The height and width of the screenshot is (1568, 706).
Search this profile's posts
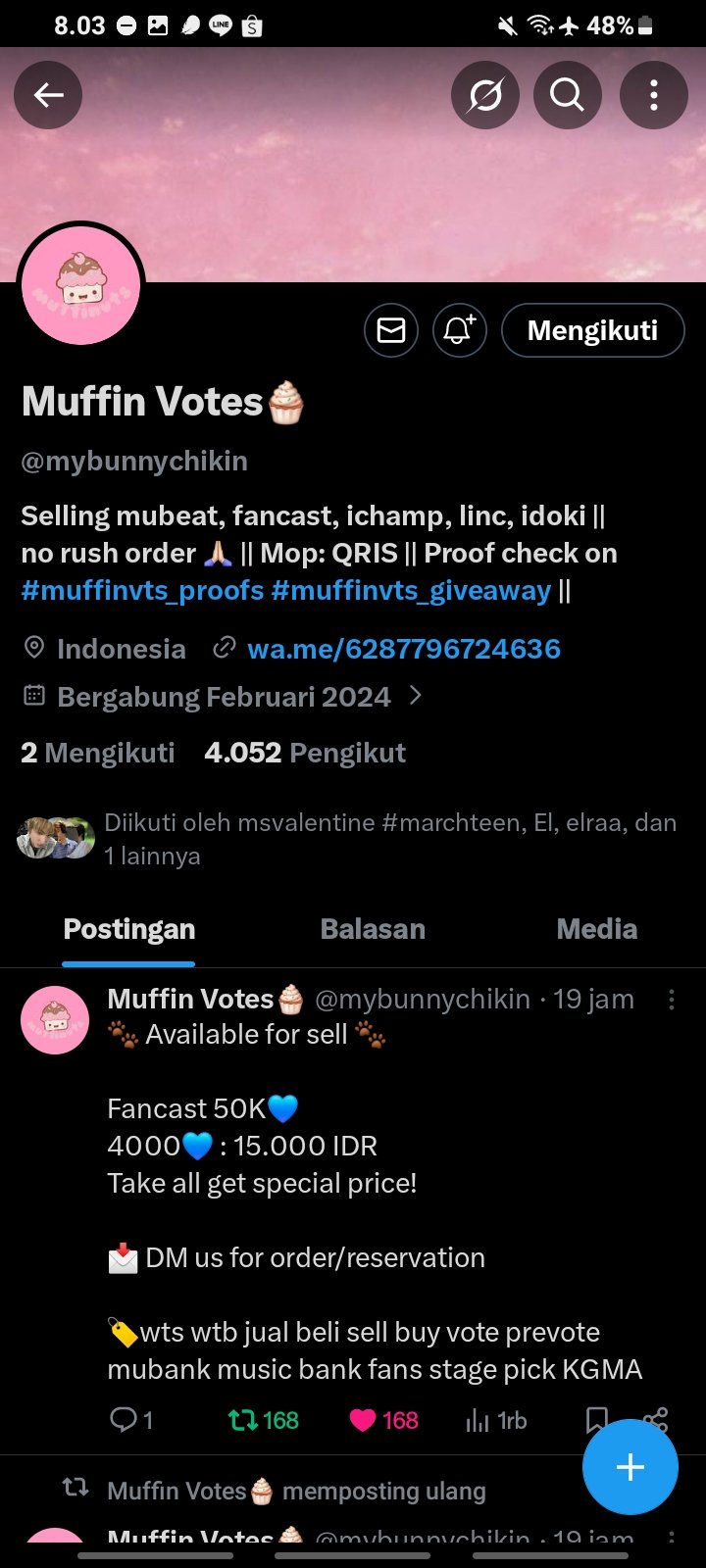[x=567, y=95]
